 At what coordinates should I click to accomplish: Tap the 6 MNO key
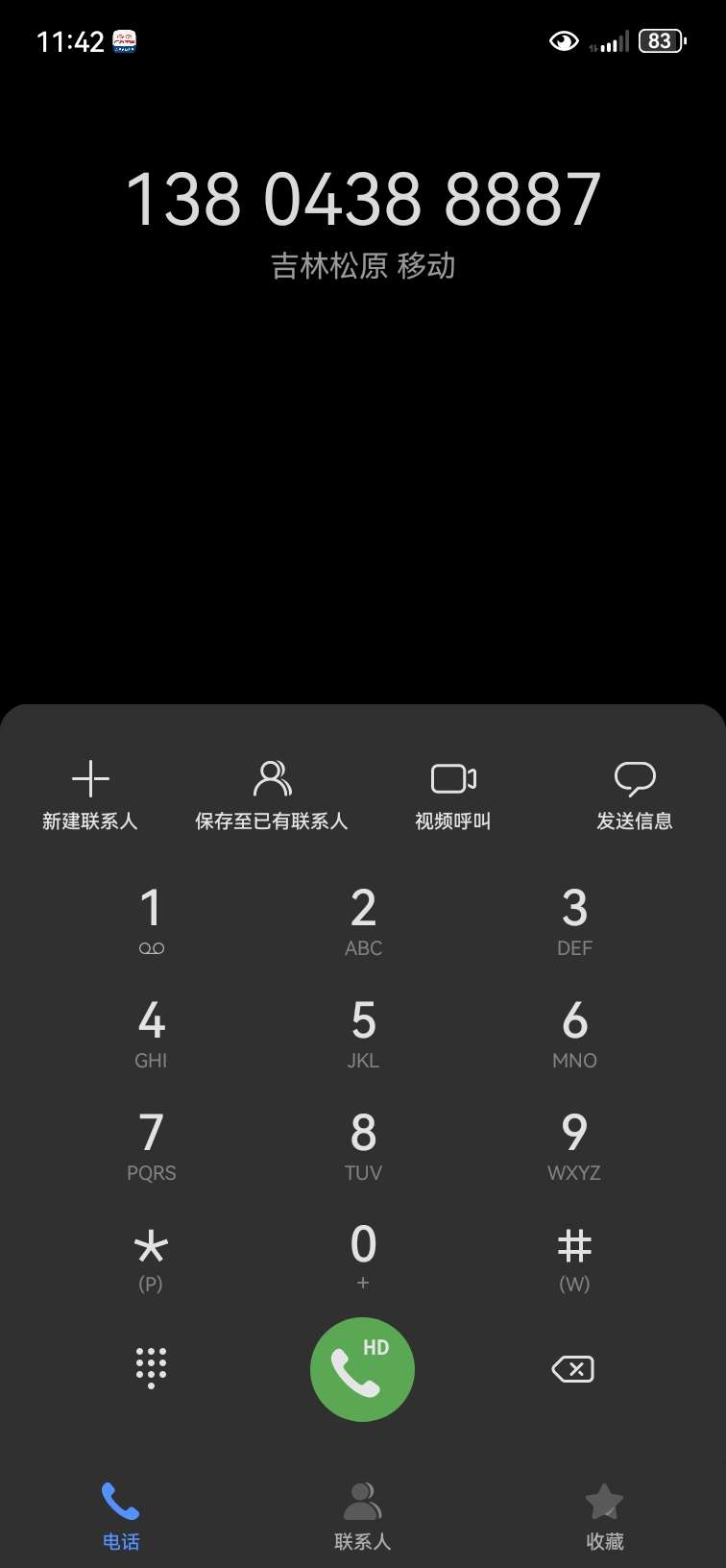[574, 1033]
